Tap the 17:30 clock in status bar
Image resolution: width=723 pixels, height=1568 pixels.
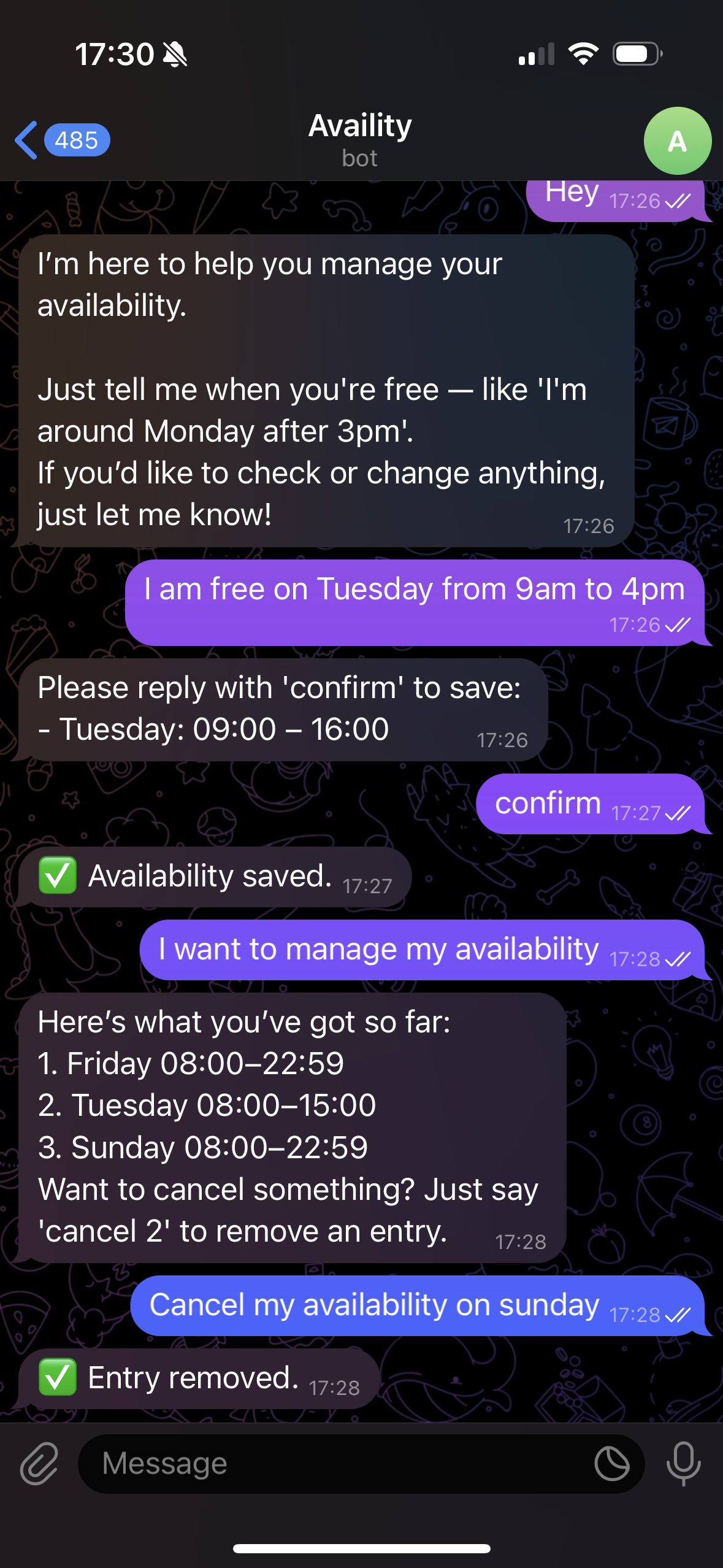pyautogui.click(x=115, y=54)
